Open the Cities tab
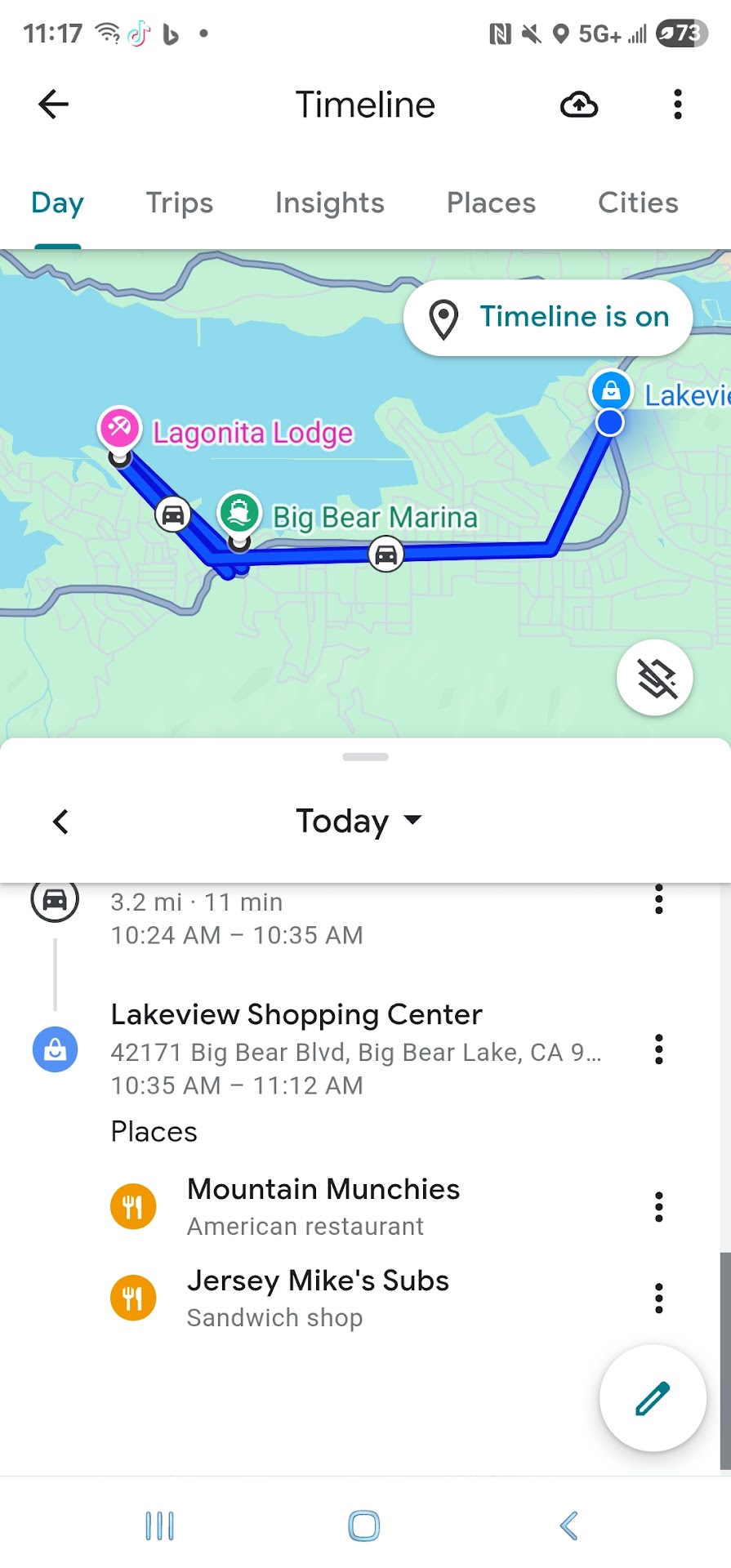Viewport: 731px width, 1568px height. [x=638, y=203]
